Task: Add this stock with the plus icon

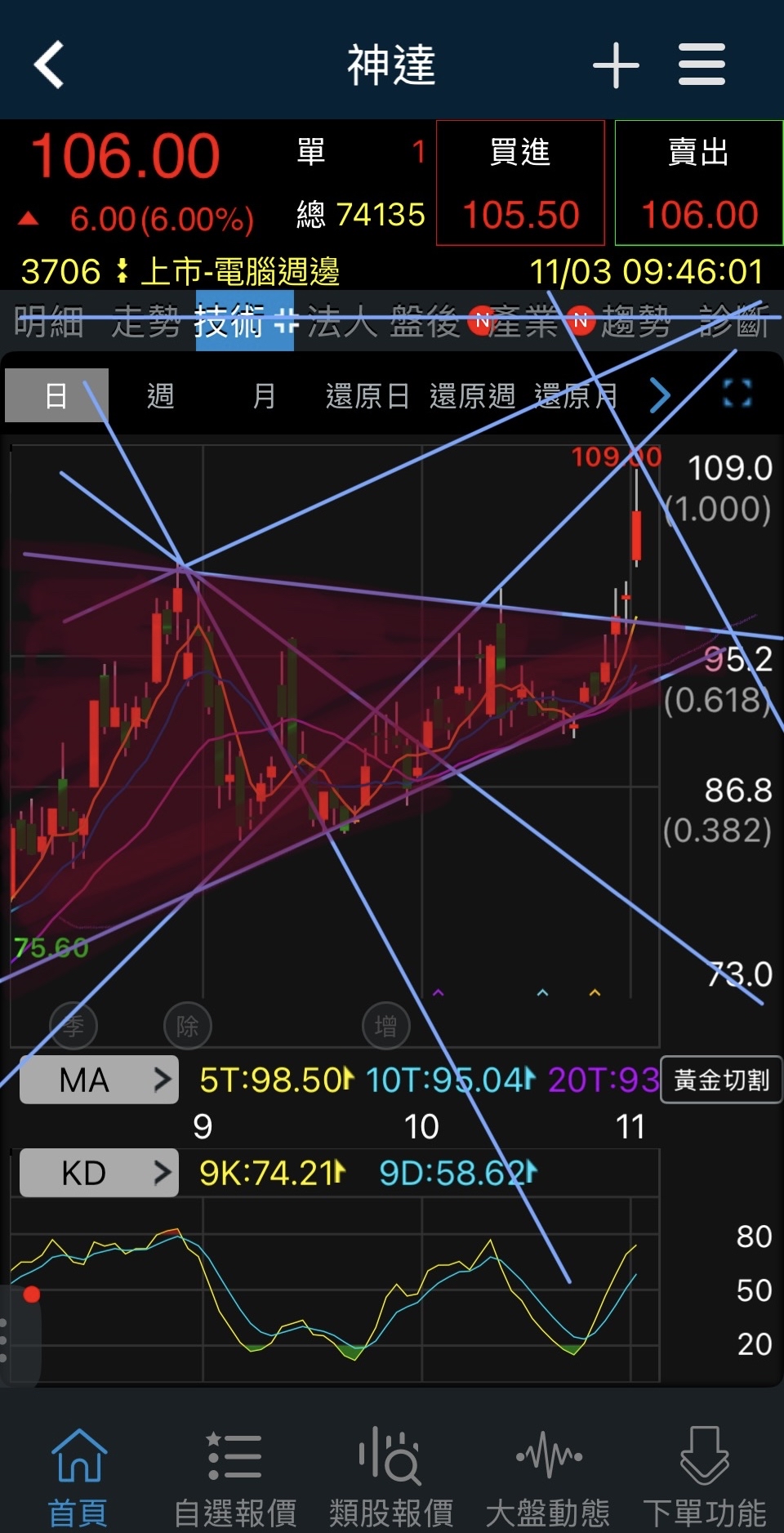Action: point(616,65)
